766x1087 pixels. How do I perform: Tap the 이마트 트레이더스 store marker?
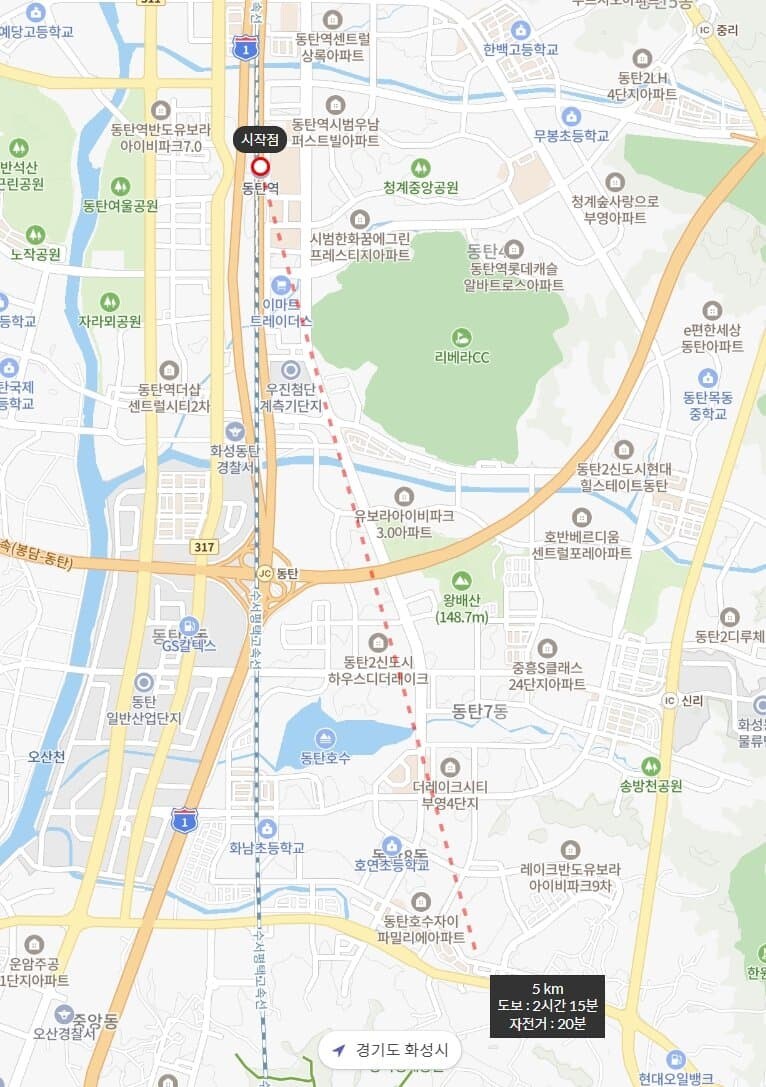click(x=281, y=286)
